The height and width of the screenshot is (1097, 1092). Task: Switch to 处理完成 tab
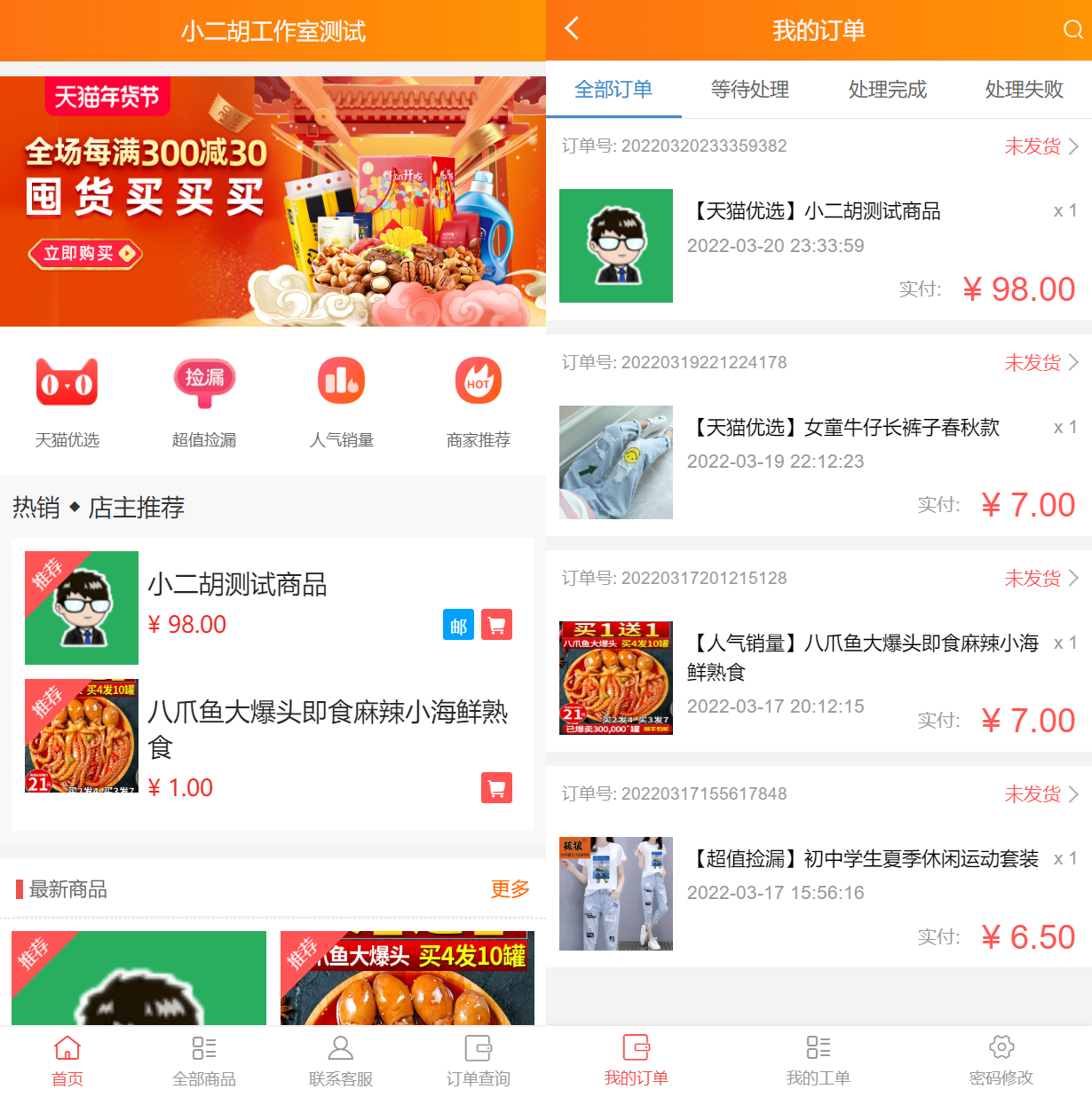click(x=887, y=90)
